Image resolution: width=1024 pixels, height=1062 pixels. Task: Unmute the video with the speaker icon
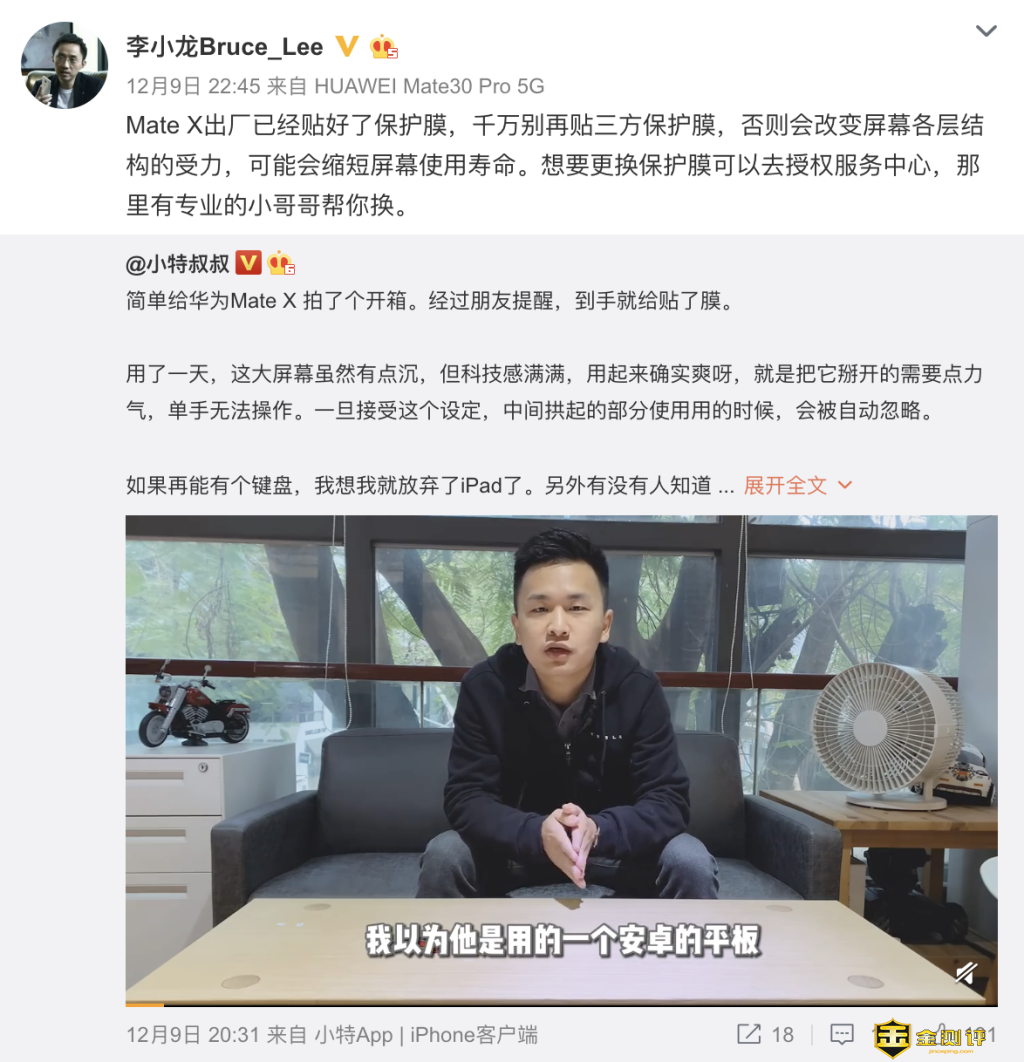966,971
